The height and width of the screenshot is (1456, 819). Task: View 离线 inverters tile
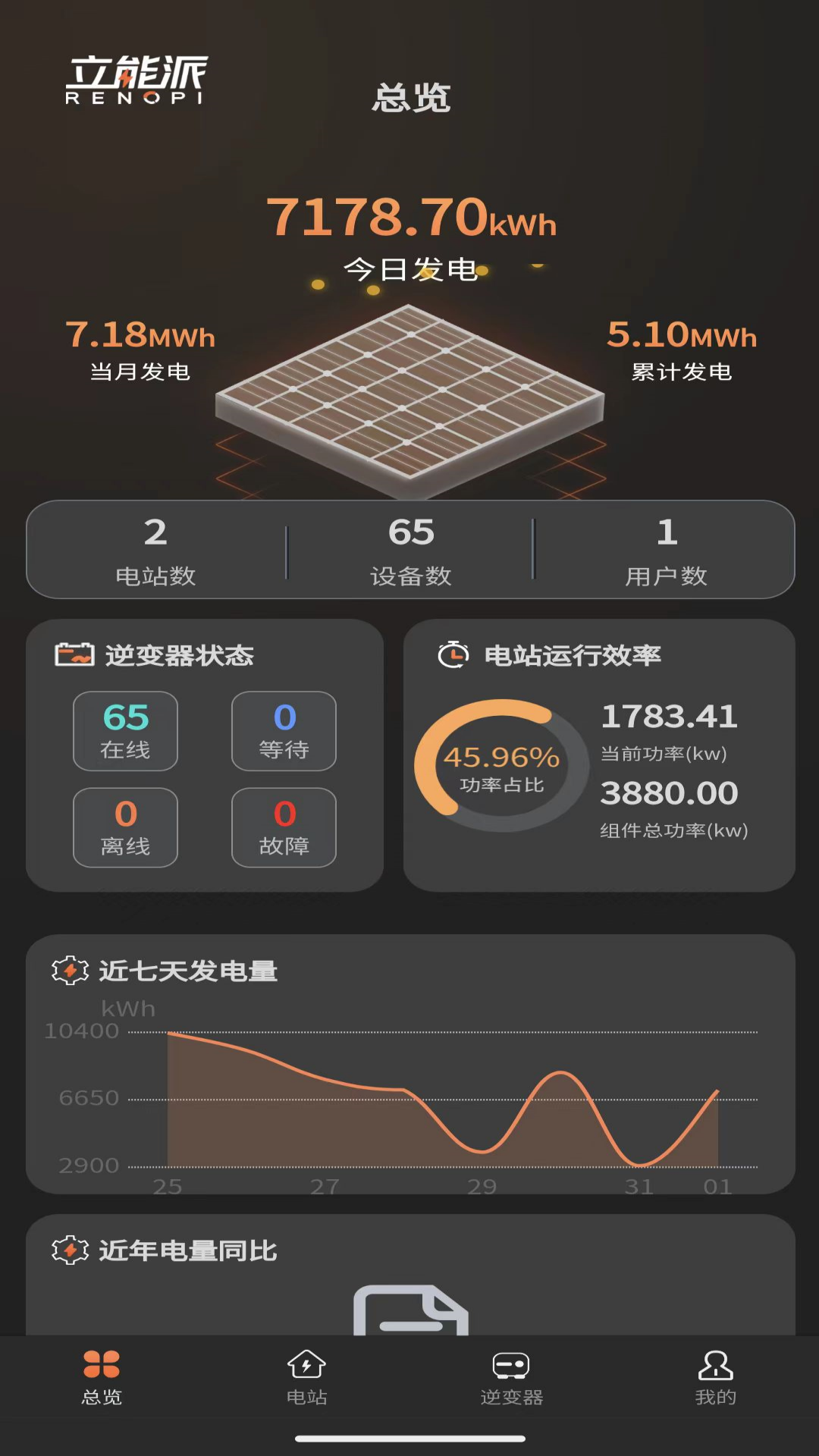pyautogui.click(x=125, y=827)
